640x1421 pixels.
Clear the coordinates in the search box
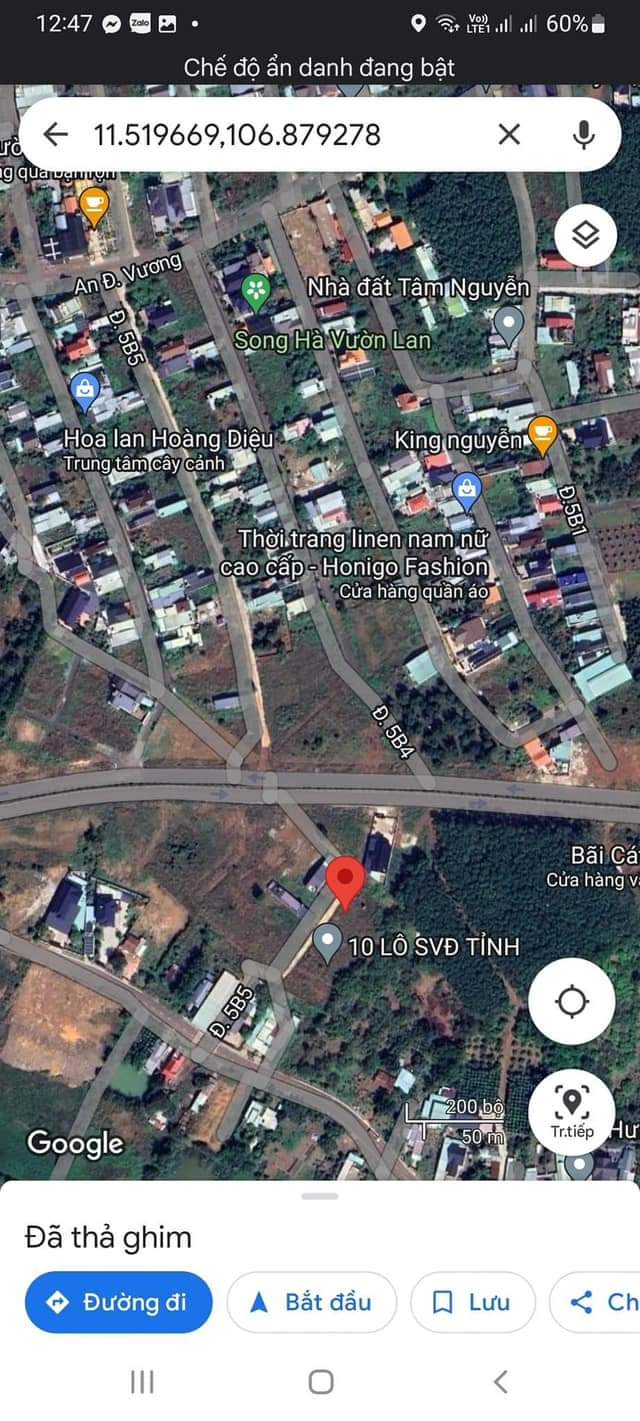[509, 134]
